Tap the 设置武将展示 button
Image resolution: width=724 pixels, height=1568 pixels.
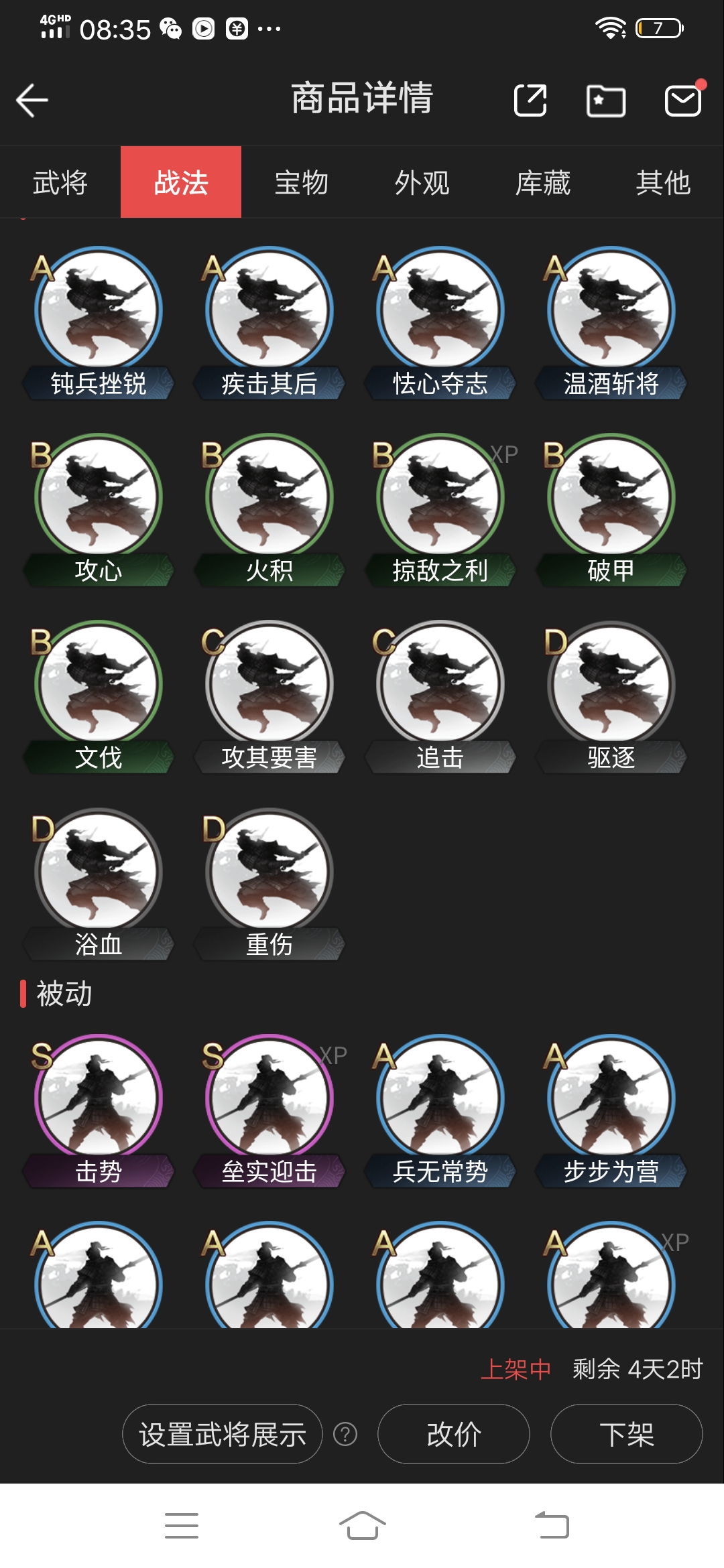coord(223,1434)
